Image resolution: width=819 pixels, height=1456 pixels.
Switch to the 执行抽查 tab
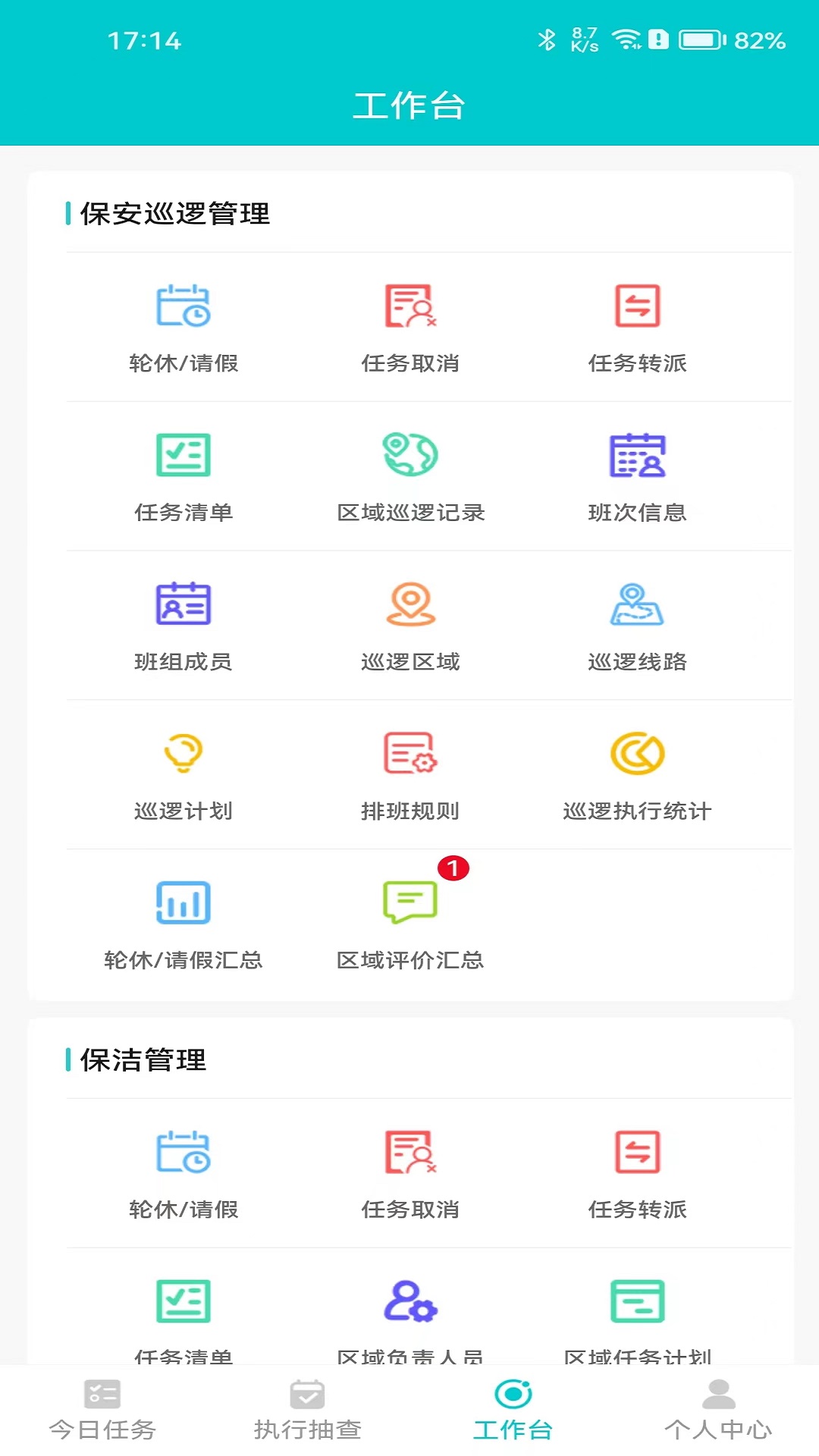point(307,1410)
